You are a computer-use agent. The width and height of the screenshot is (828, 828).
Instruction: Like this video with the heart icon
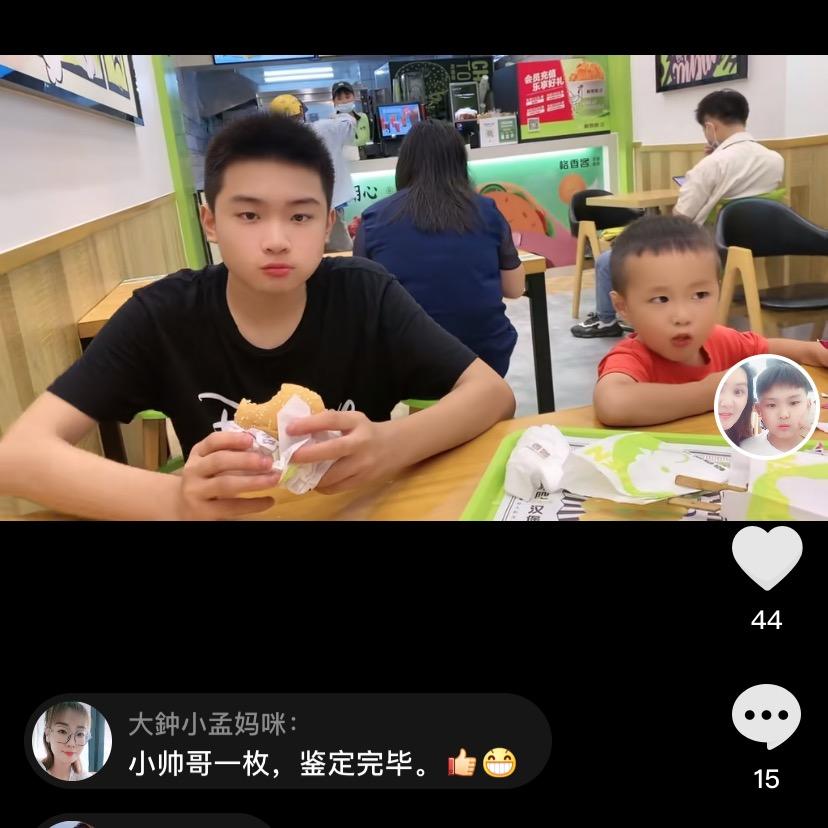[x=767, y=557]
